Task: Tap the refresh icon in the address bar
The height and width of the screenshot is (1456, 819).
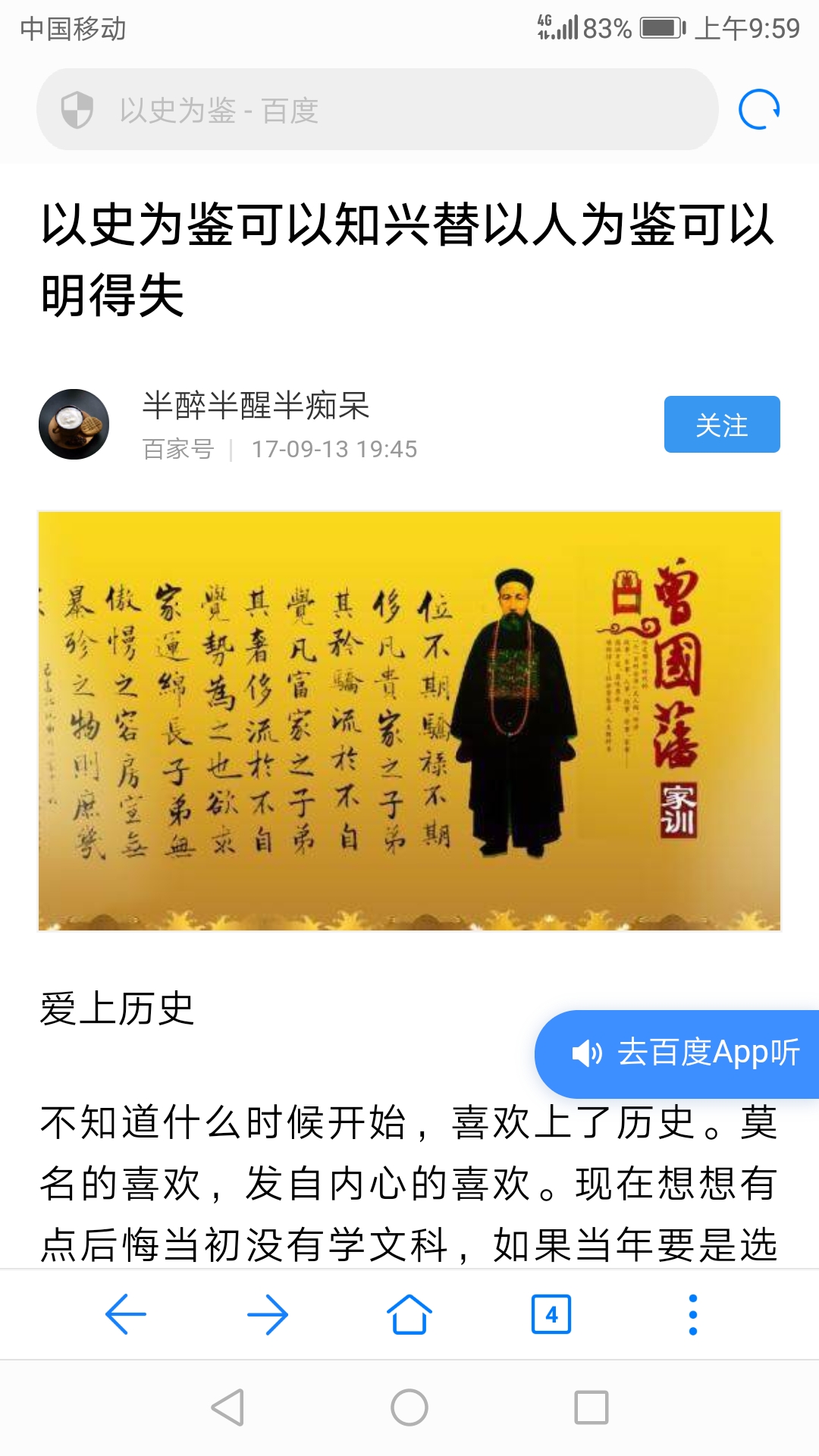Action: coord(763,108)
